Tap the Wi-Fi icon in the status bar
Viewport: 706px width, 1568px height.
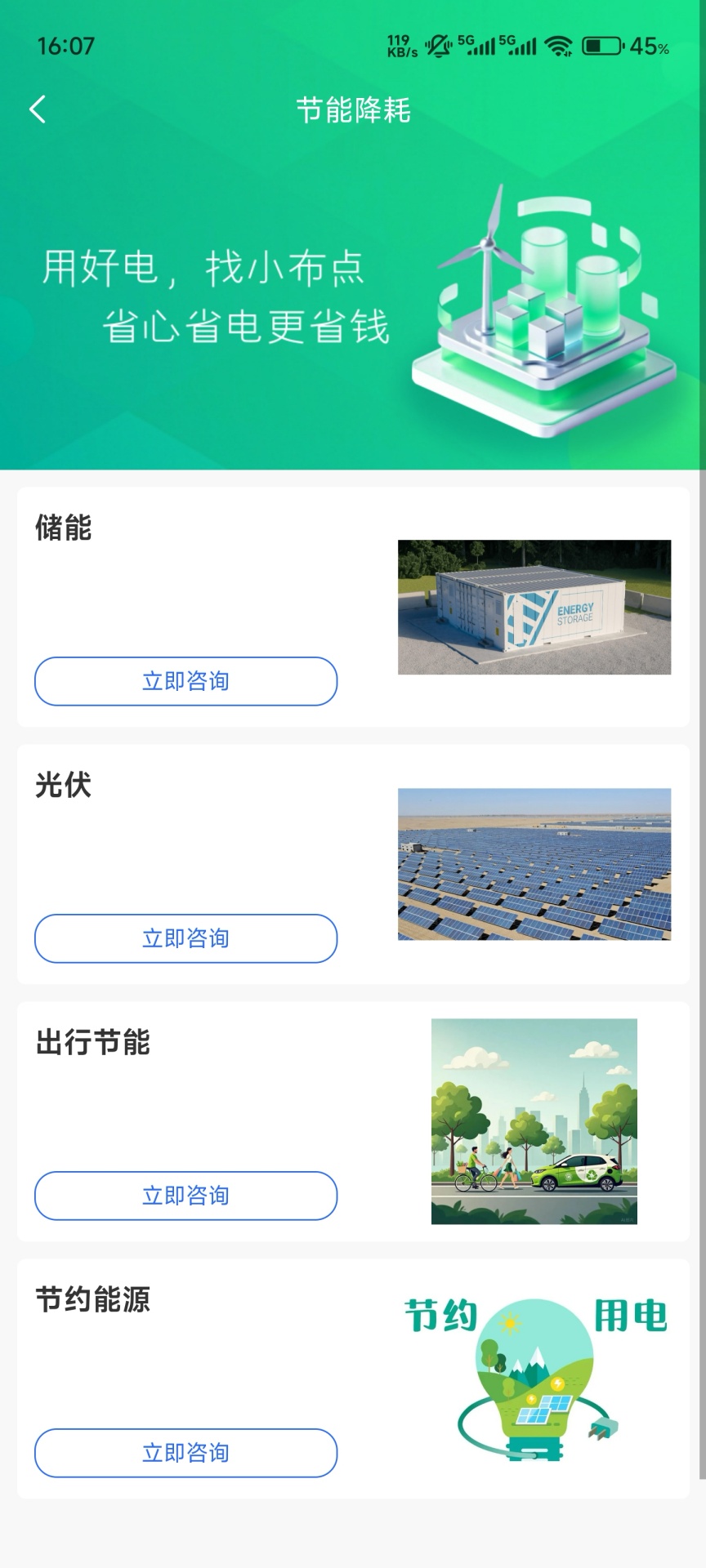click(558, 47)
